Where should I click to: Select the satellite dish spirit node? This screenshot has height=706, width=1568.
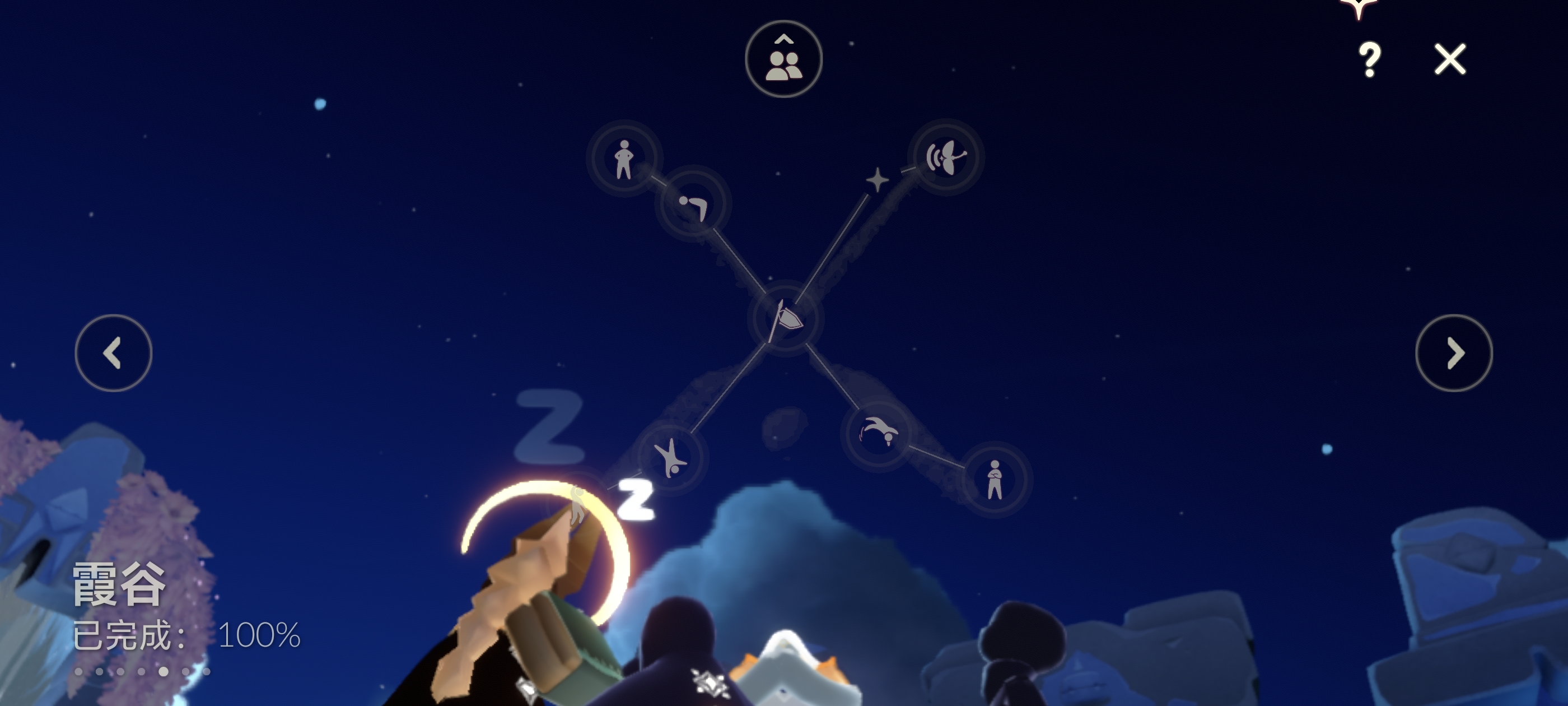click(x=945, y=157)
